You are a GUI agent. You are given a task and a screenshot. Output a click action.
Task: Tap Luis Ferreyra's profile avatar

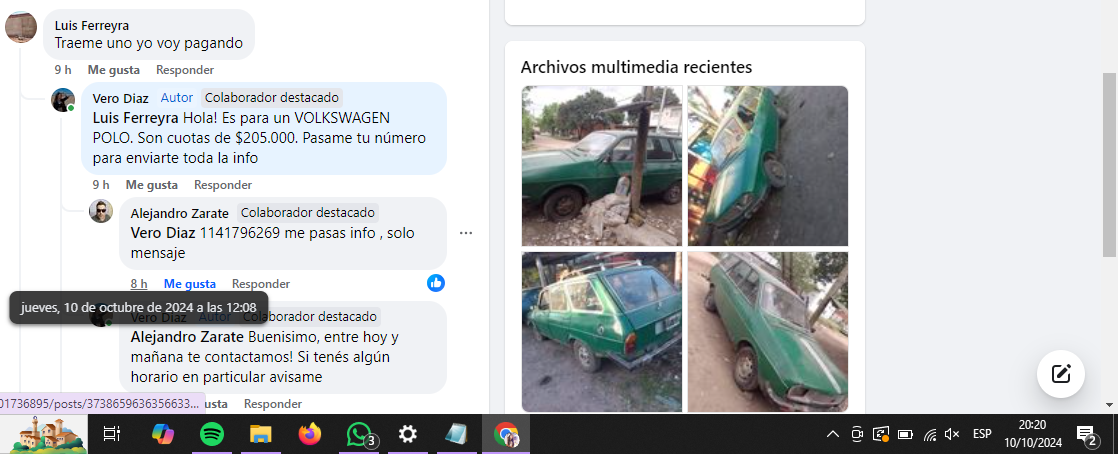click(21, 27)
